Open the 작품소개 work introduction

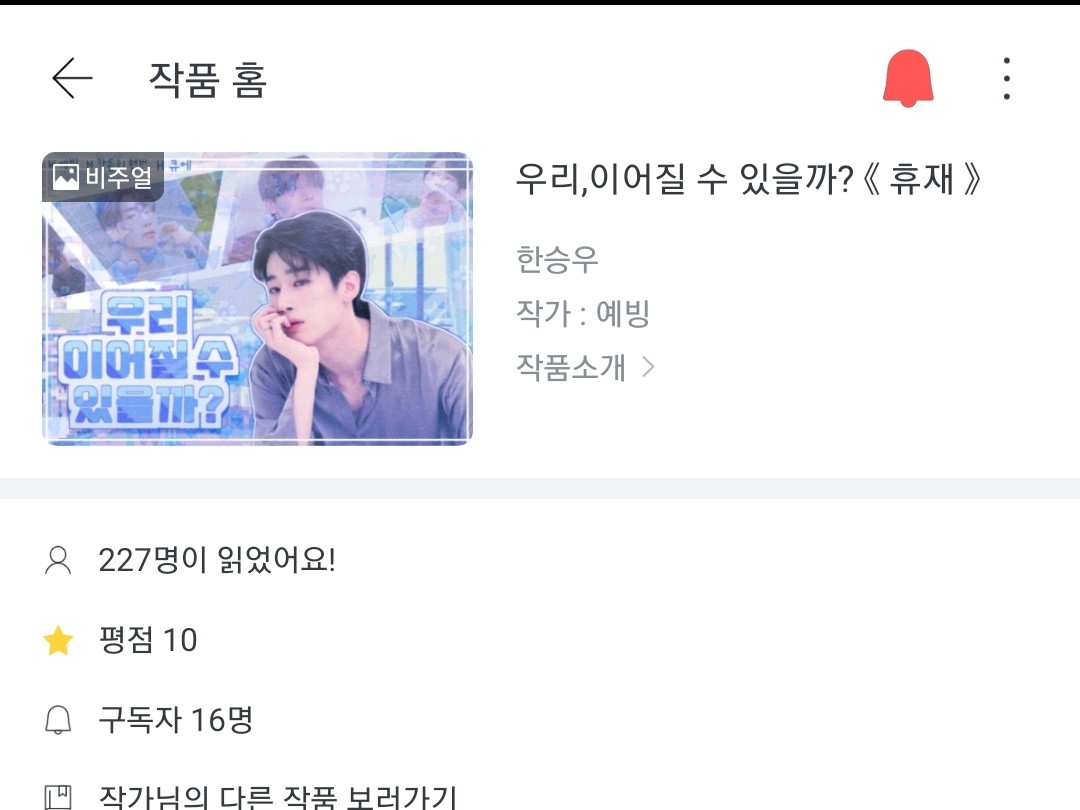585,367
